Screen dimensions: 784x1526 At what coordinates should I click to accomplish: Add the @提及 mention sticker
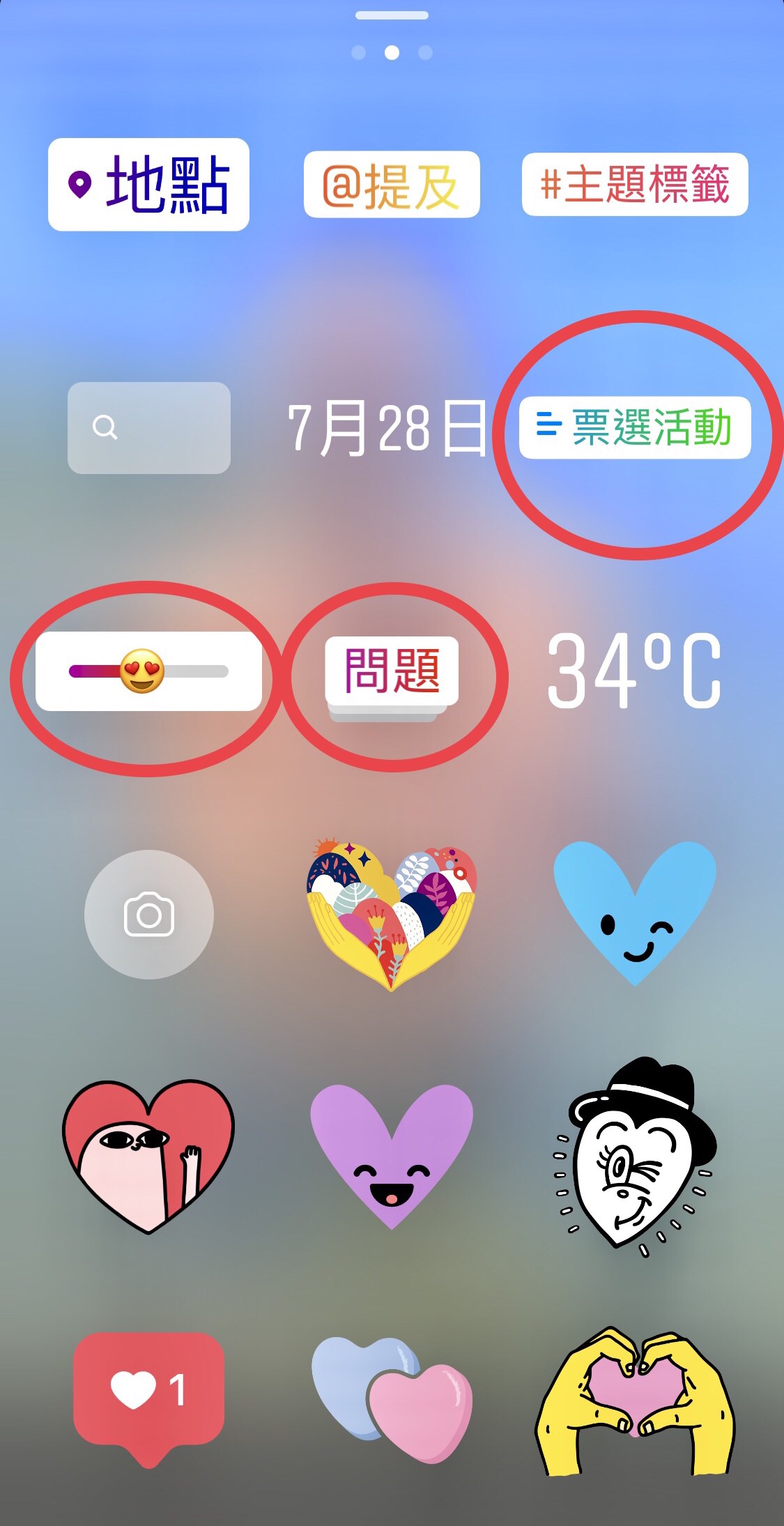pyautogui.click(x=392, y=185)
